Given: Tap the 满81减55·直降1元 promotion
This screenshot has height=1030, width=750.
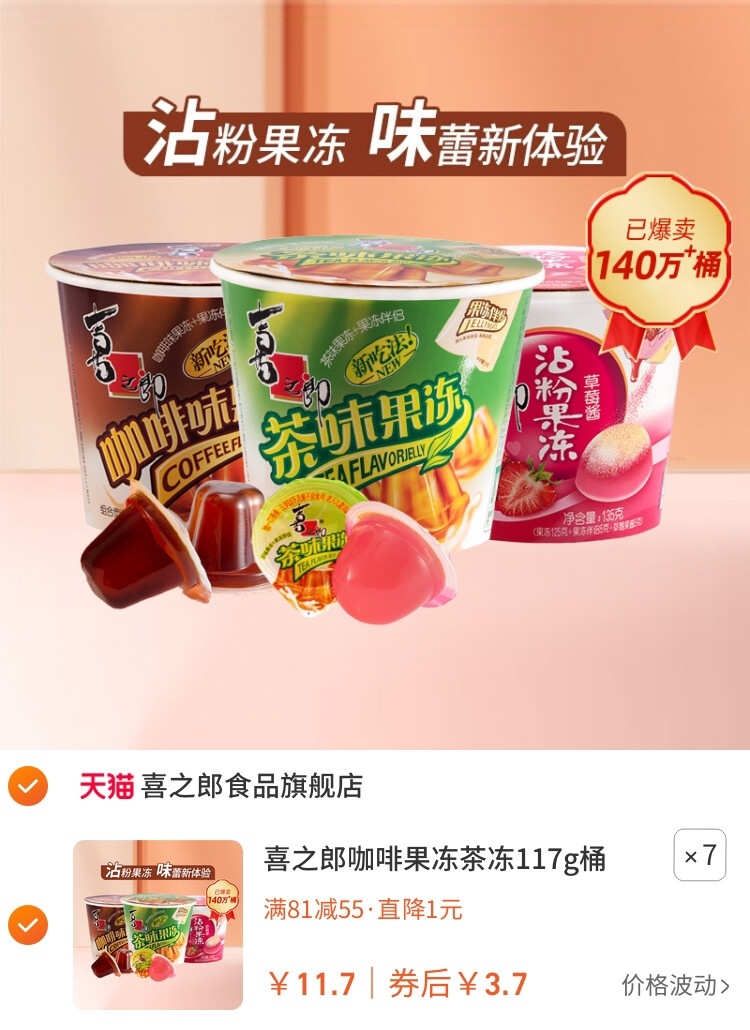Looking at the screenshot, I should [363, 909].
